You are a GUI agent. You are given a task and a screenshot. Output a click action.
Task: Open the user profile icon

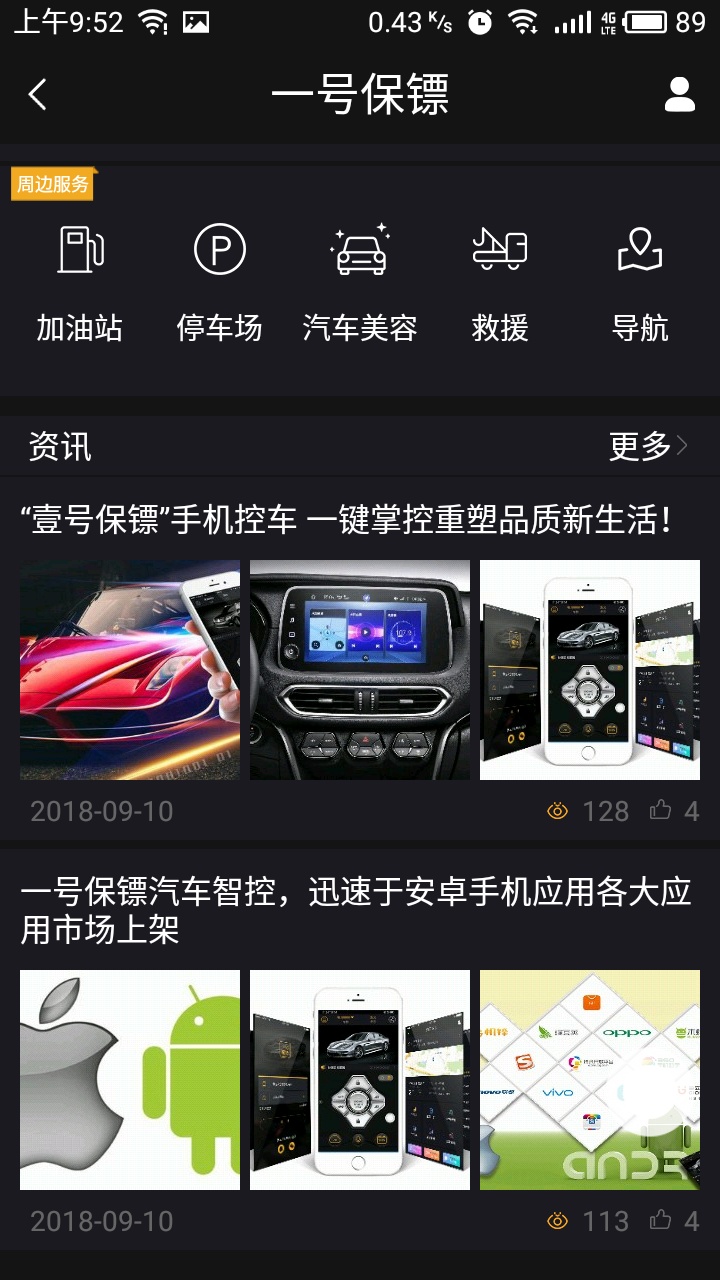pos(681,96)
